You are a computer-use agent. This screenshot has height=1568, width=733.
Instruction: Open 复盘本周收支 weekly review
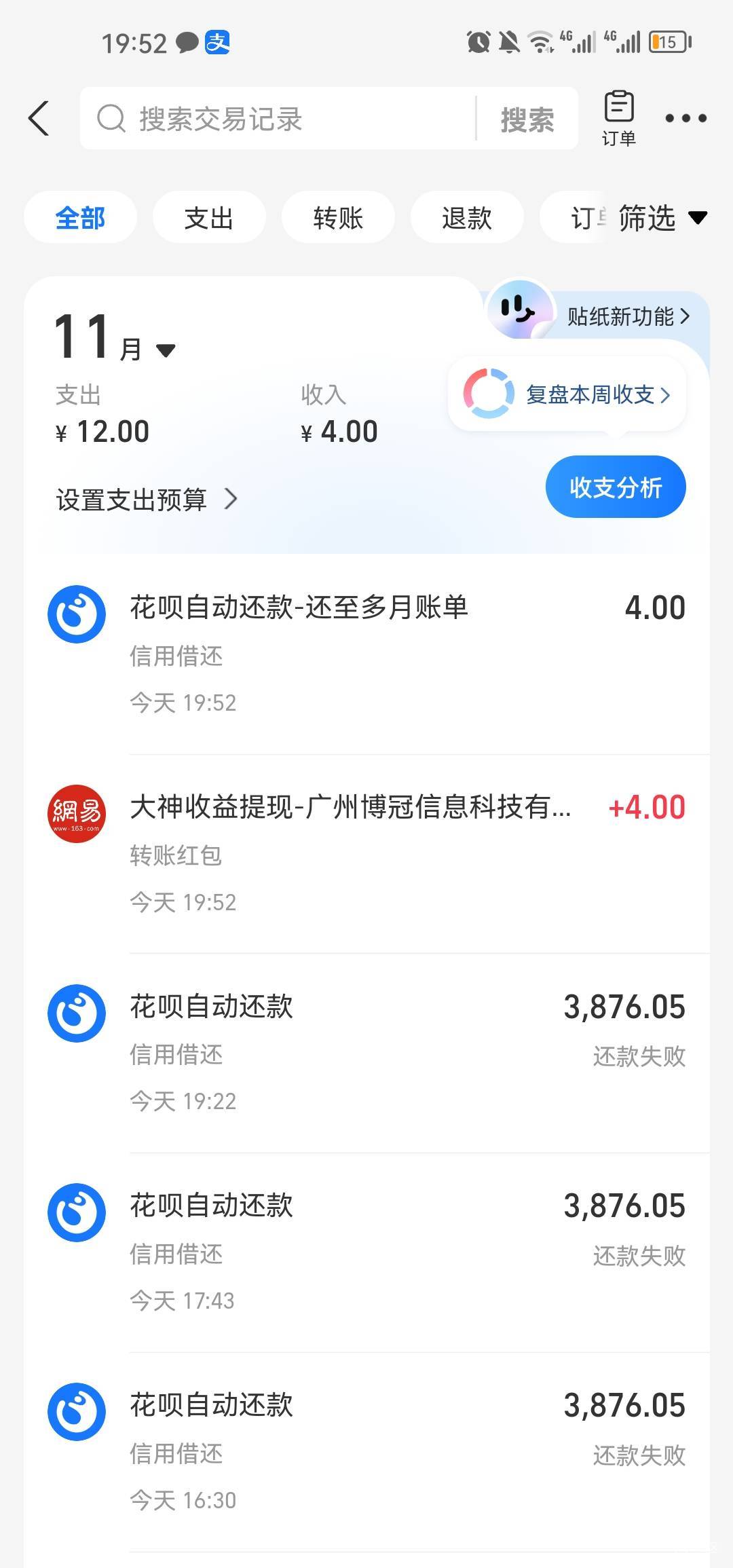[567, 394]
